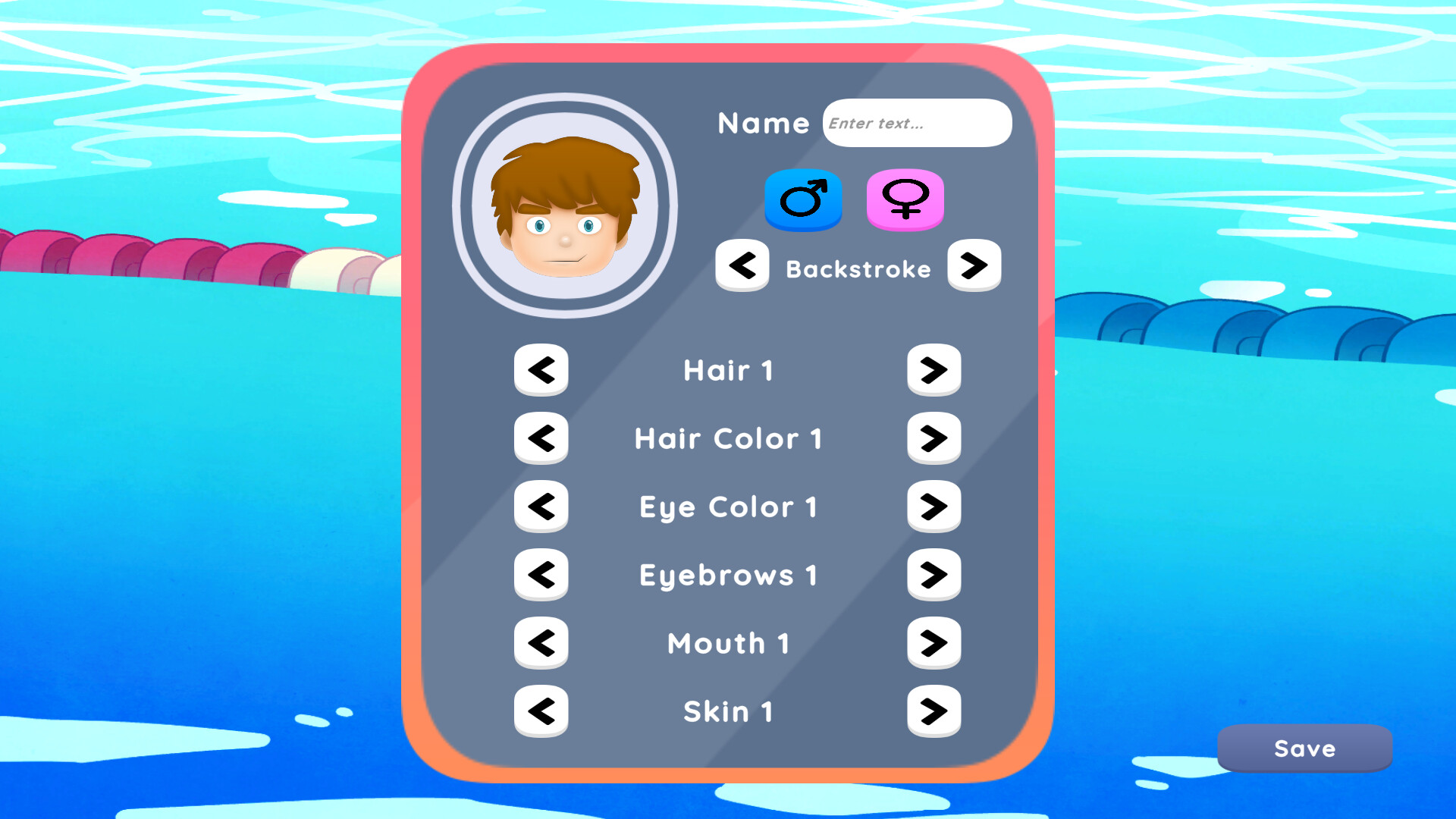Switch to the previous Hair Color
The height and width of the screenshot is (819, 1456).
[x=541, y=438]
